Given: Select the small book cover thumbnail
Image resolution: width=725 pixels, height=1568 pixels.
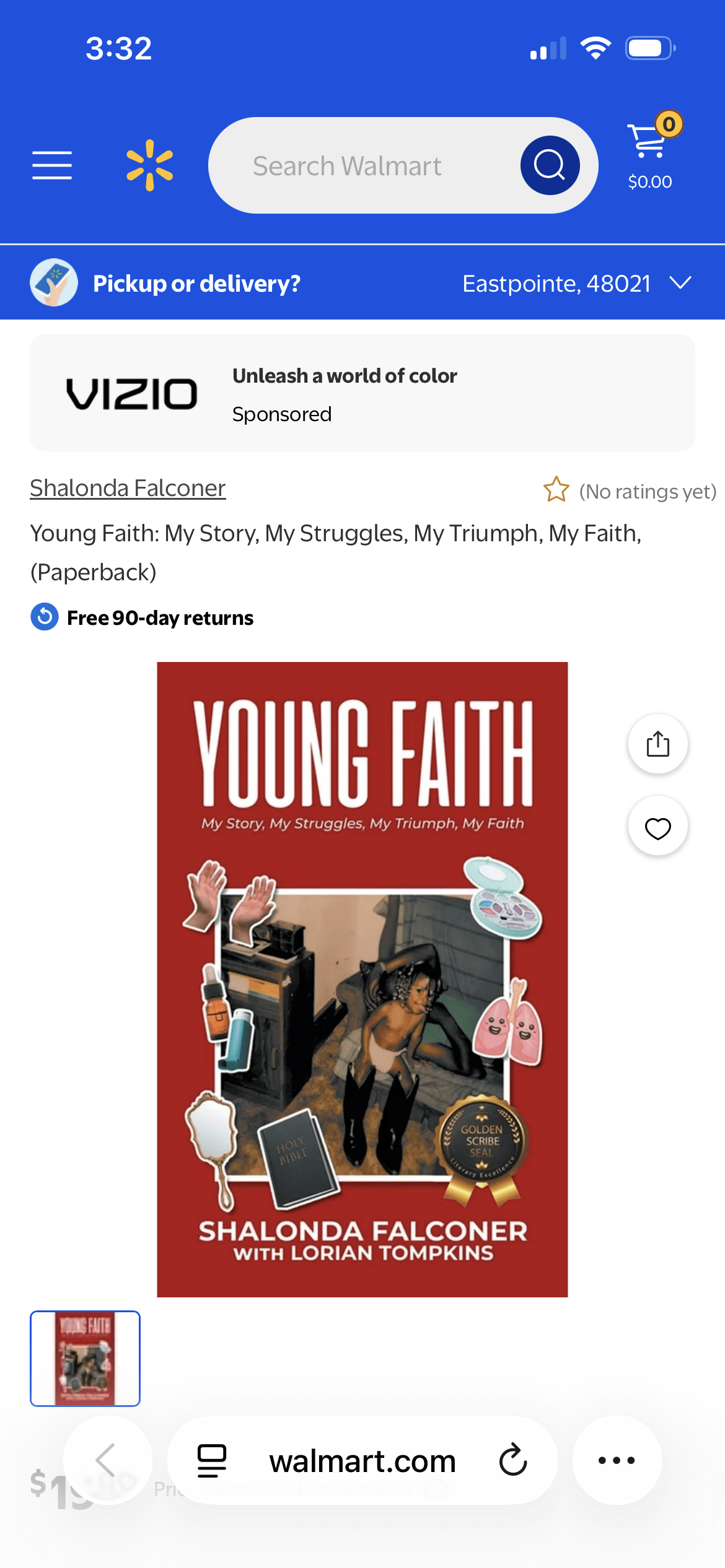Looking at the screenshot, I should coord(86,1358).
